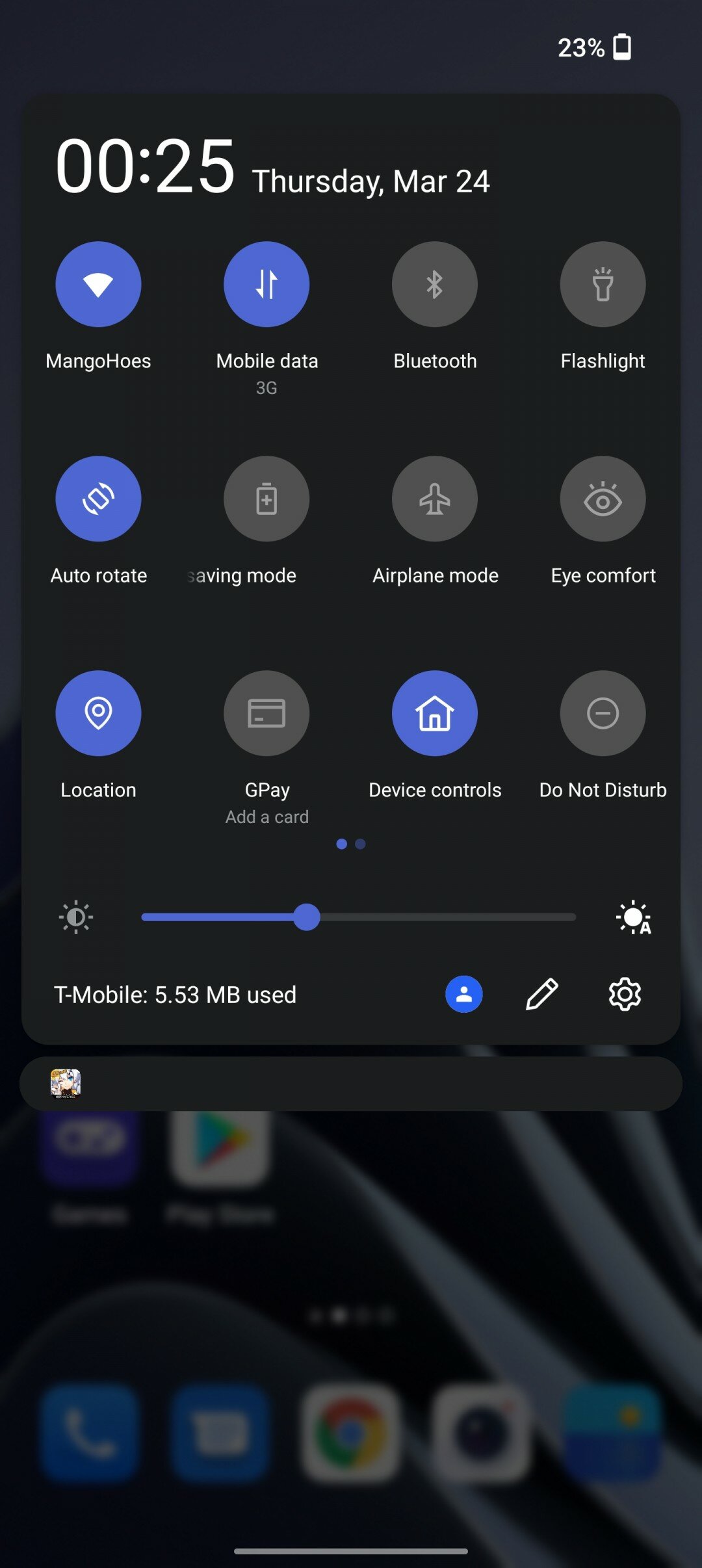Open the T-Mobile data usage text
702x1568 pixels.
[175, 995]
